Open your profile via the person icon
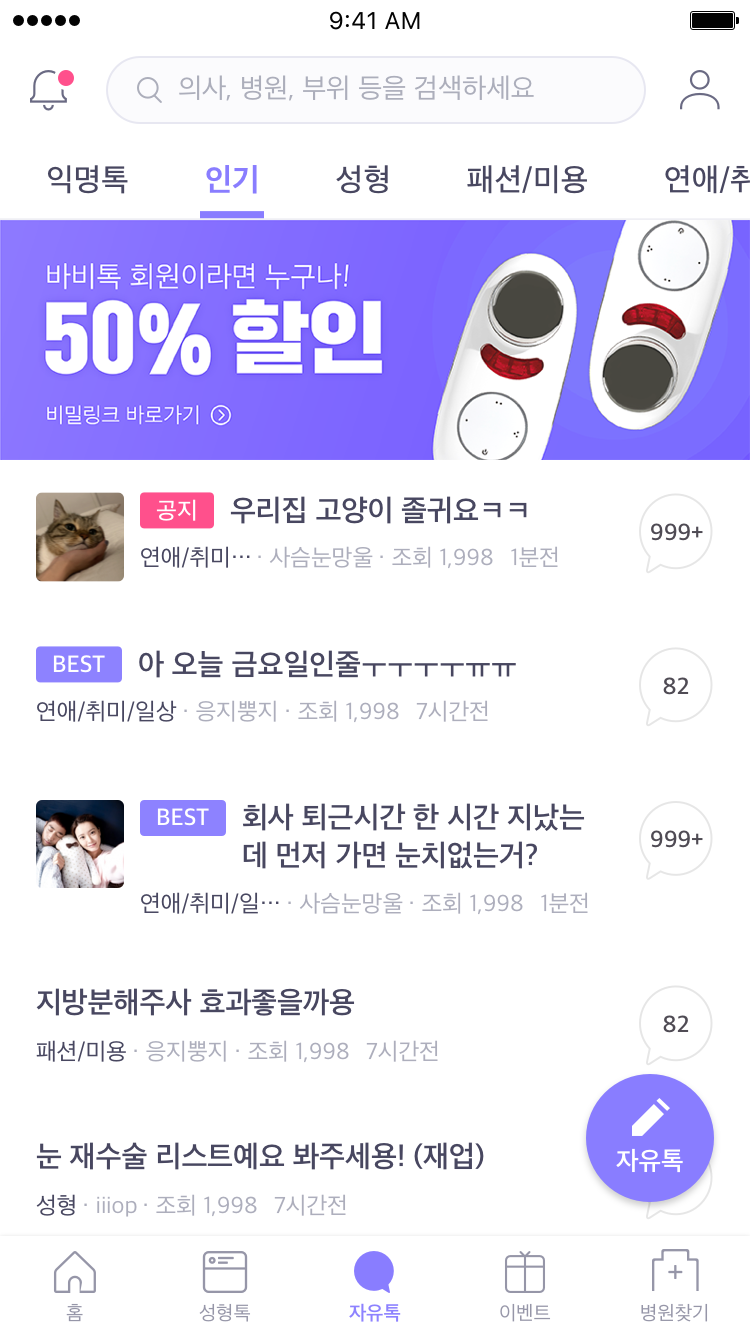This screenshot has height=1334, width=750. tap(699, 90)
